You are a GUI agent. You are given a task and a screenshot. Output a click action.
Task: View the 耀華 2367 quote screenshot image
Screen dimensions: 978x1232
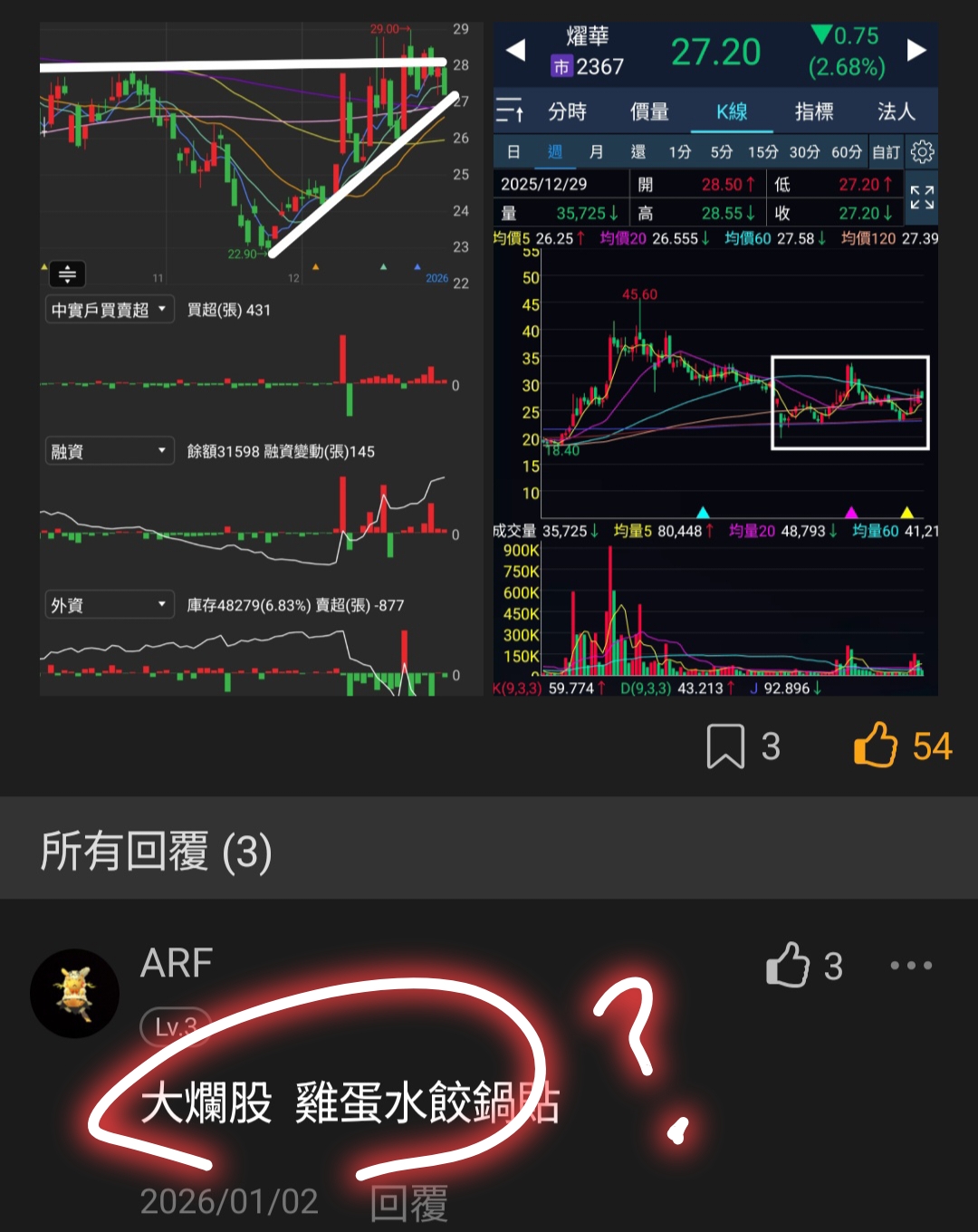pyautogui.click(x=715, y=359)
